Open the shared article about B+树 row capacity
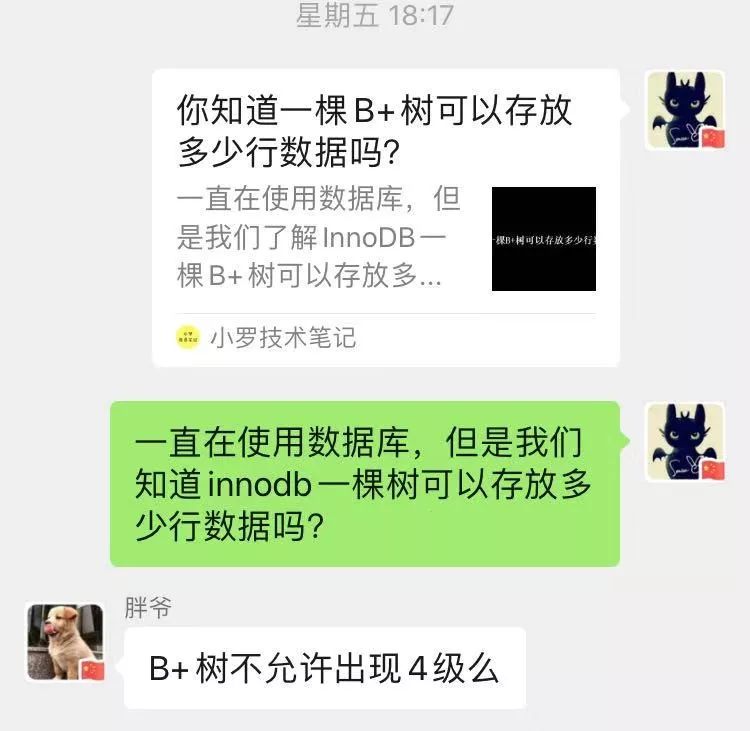Image resolution: width=750 pixels, height=731 pixels. click(385, 215)
